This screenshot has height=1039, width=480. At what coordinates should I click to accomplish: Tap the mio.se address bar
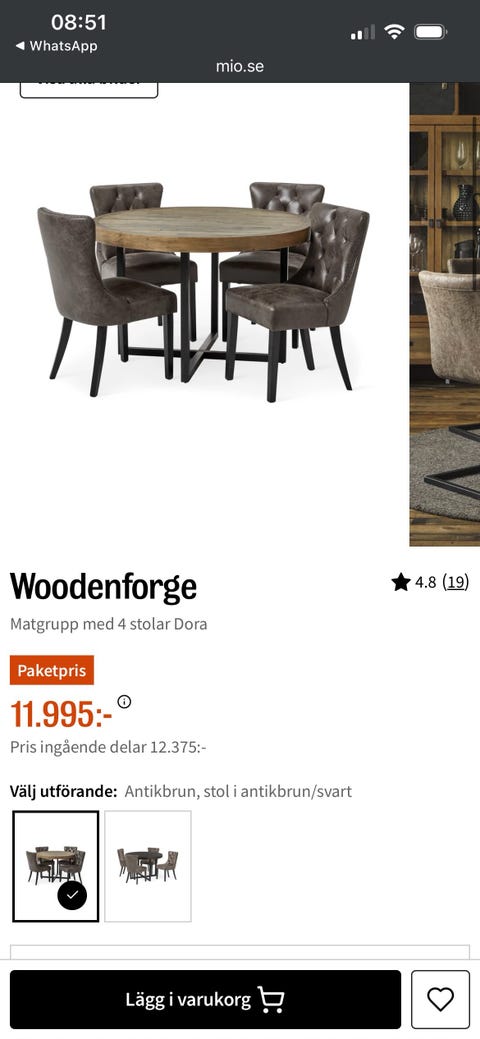[240, 66]
